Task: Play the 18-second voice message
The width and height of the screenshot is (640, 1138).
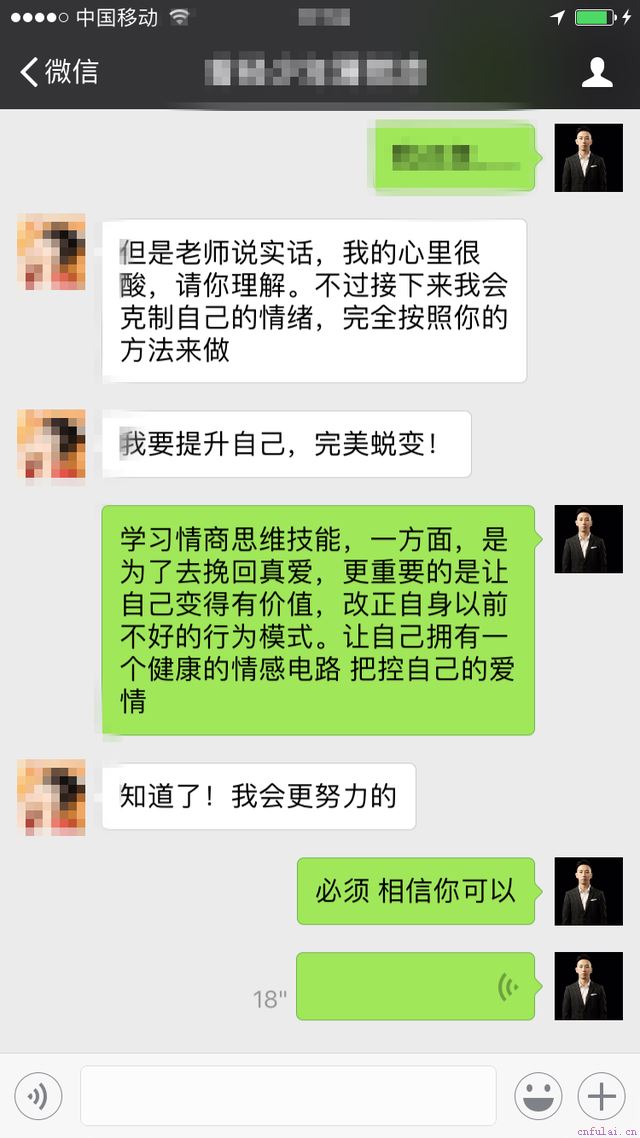Action: tap(415, 986)
